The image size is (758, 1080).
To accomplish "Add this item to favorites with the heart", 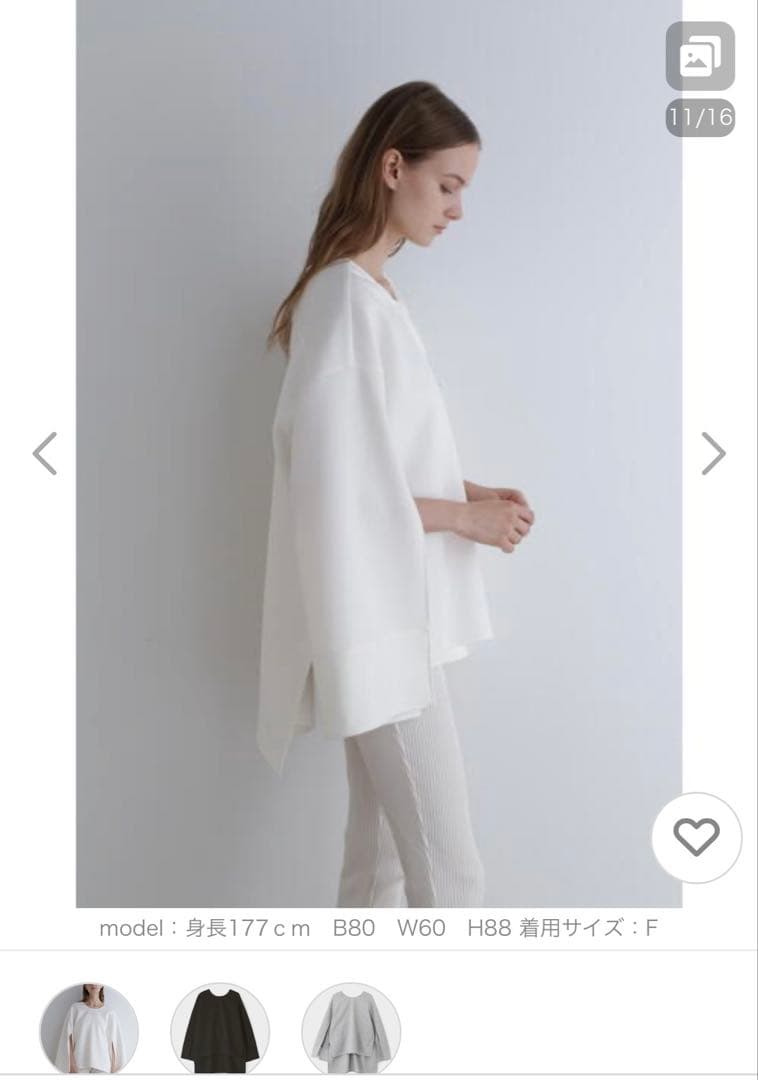I will (696, 837).
